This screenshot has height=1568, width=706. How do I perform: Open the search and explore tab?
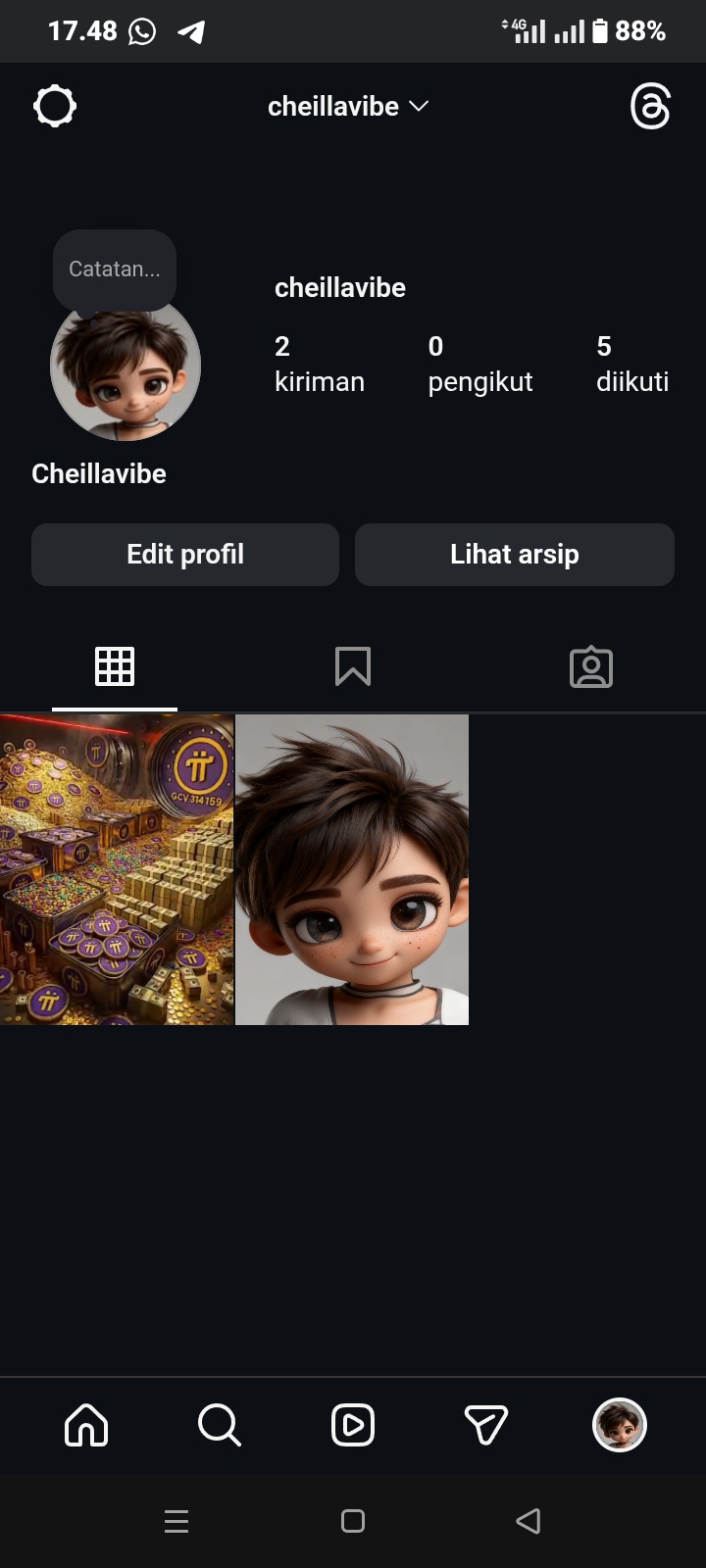click(x=220, y=1425)
